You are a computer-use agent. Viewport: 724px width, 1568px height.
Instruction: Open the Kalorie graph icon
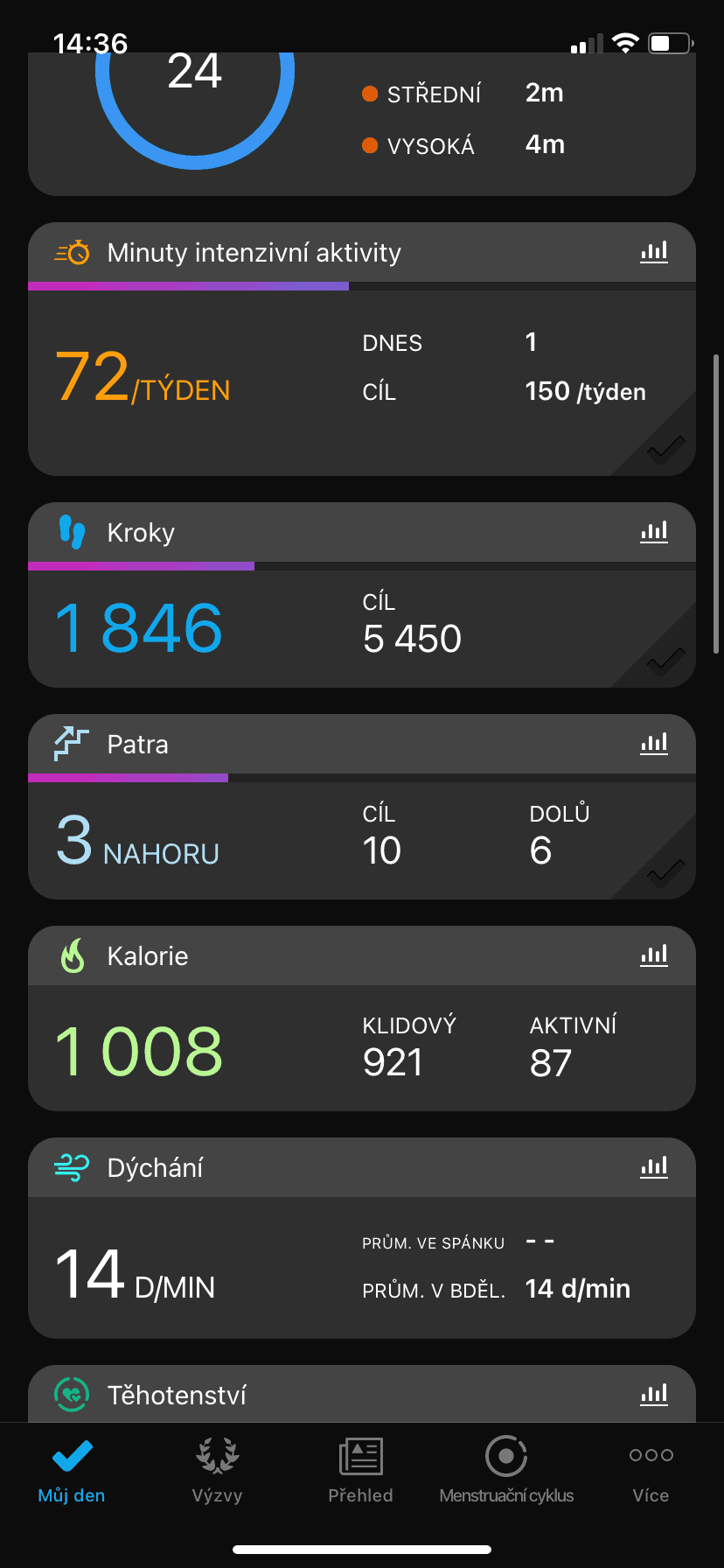coord(654,955)
